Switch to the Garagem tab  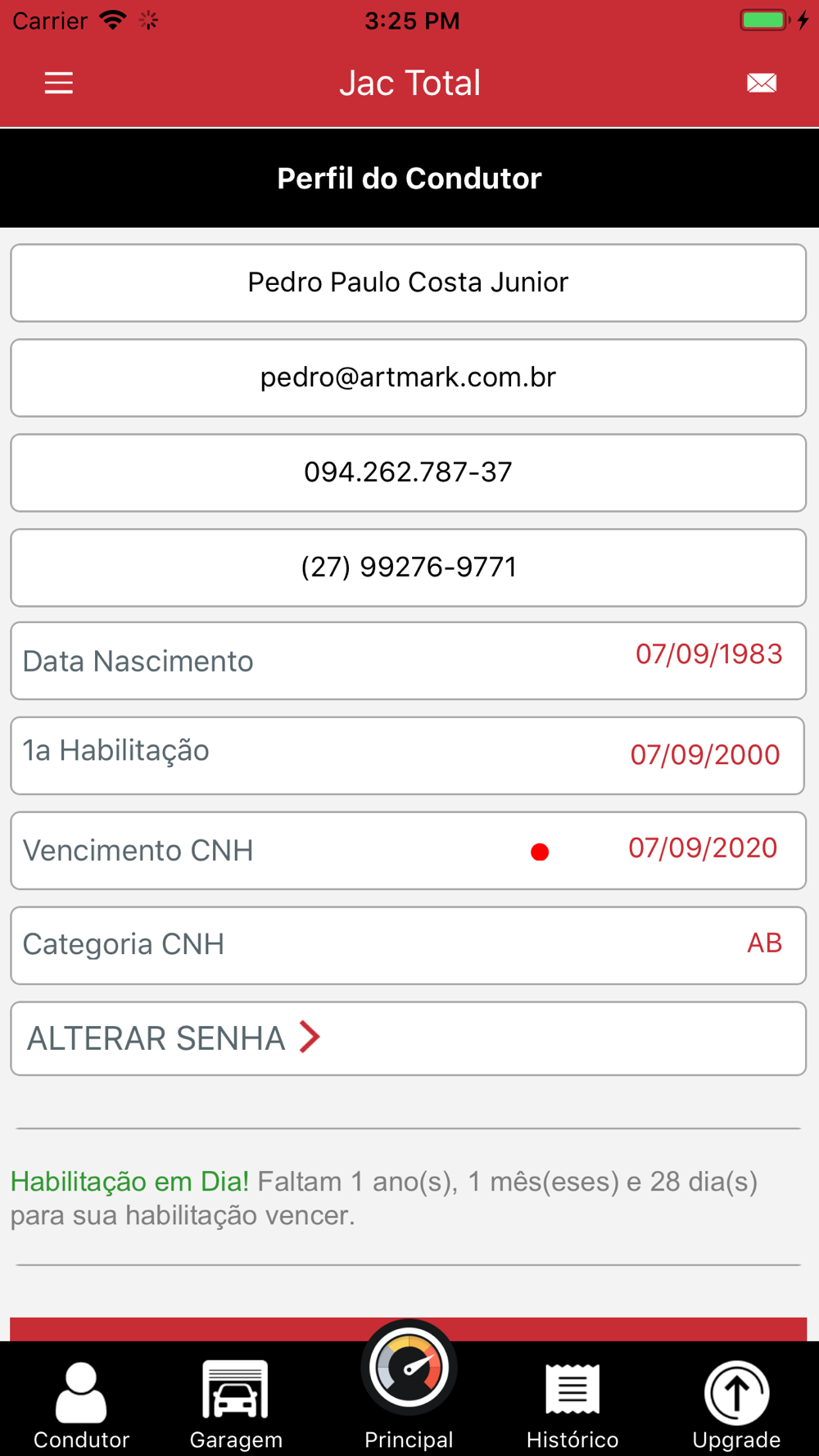236,1405
